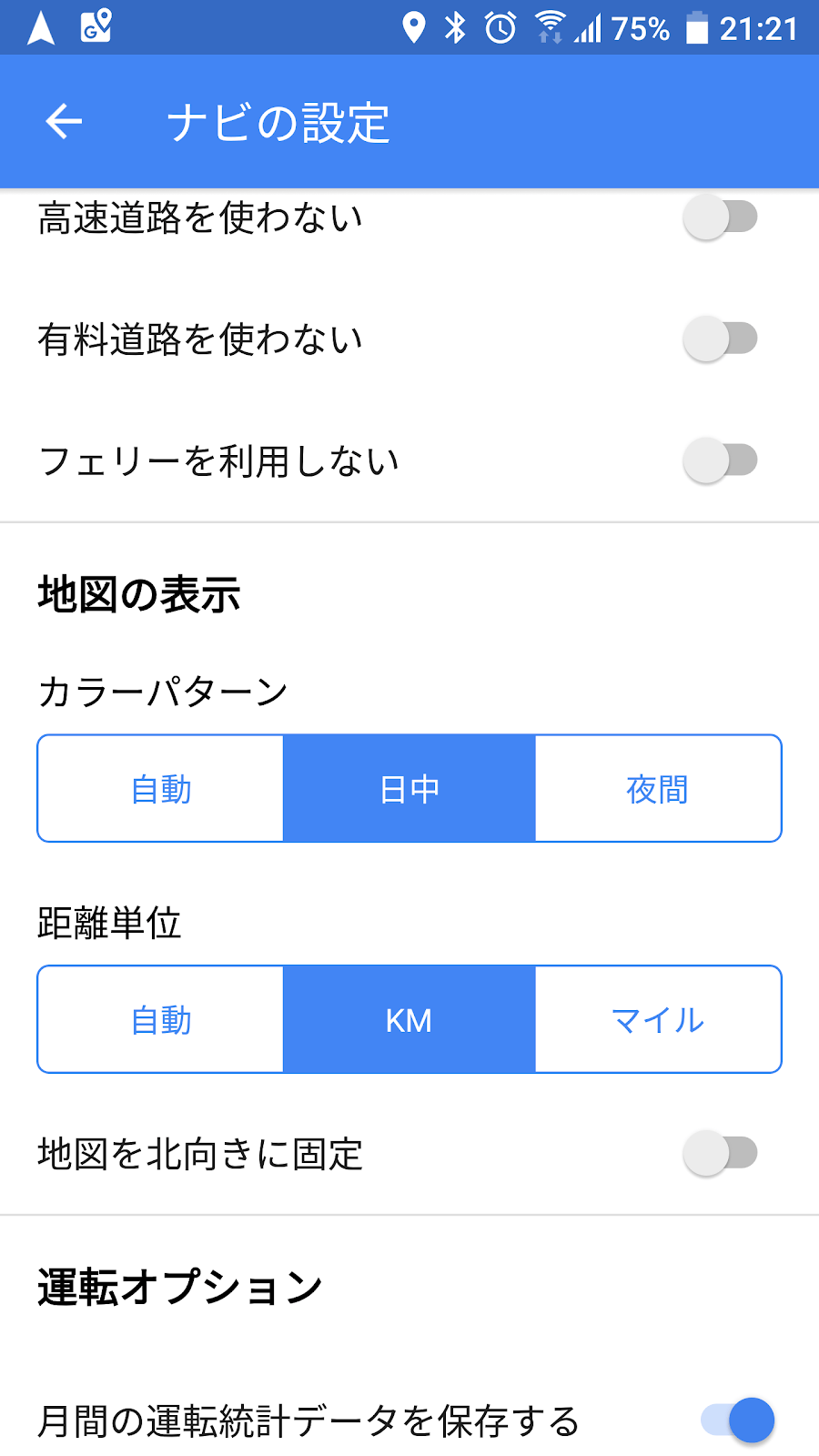The height and width of the screenshot is (1456, 819).
Task: Switch color pattern to 夜間
Action: click(658, 789)
